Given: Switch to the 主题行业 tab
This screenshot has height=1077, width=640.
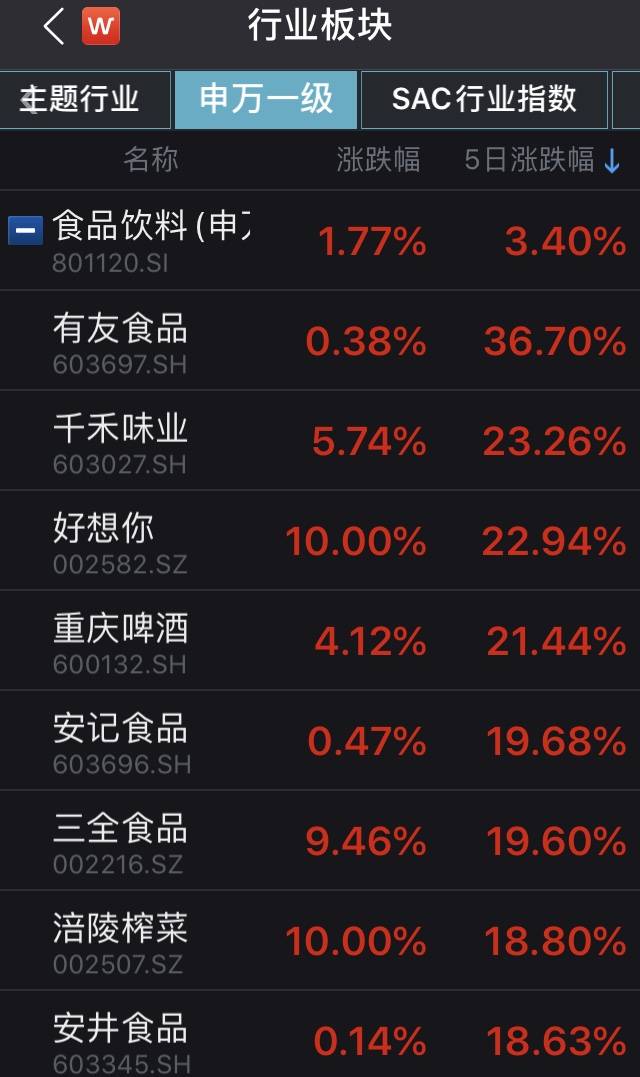Looking at the screenshot, I should coord(84,100).
